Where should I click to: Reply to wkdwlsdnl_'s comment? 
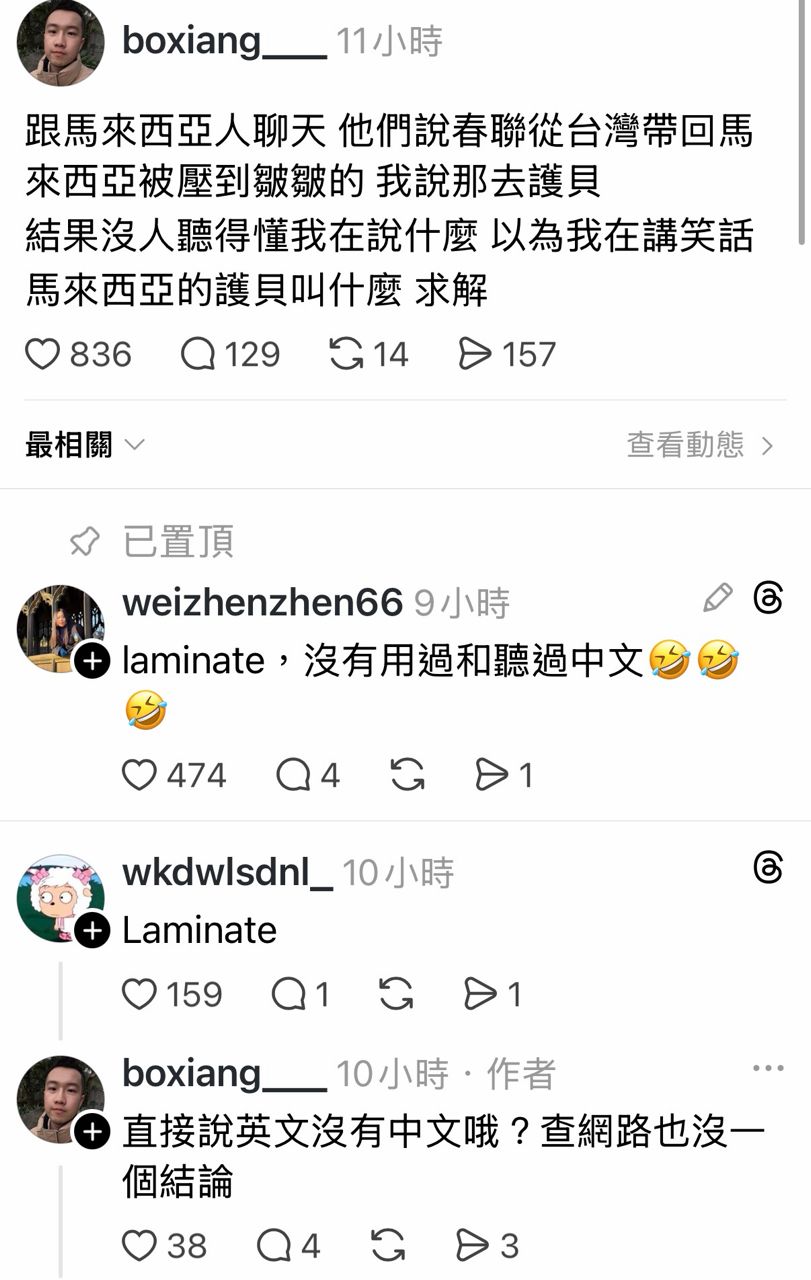tap(288, 994)
